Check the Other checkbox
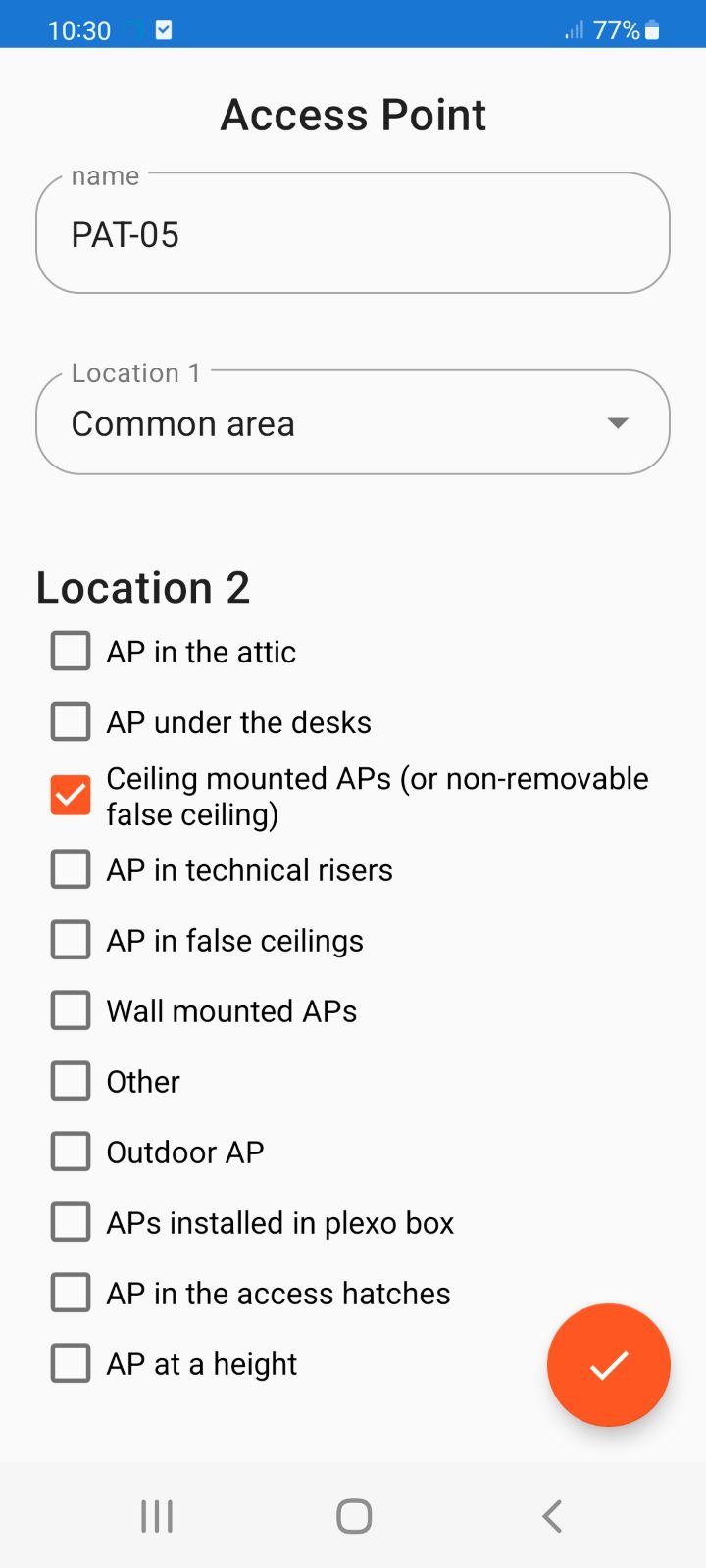 (x=70, y=1080)
